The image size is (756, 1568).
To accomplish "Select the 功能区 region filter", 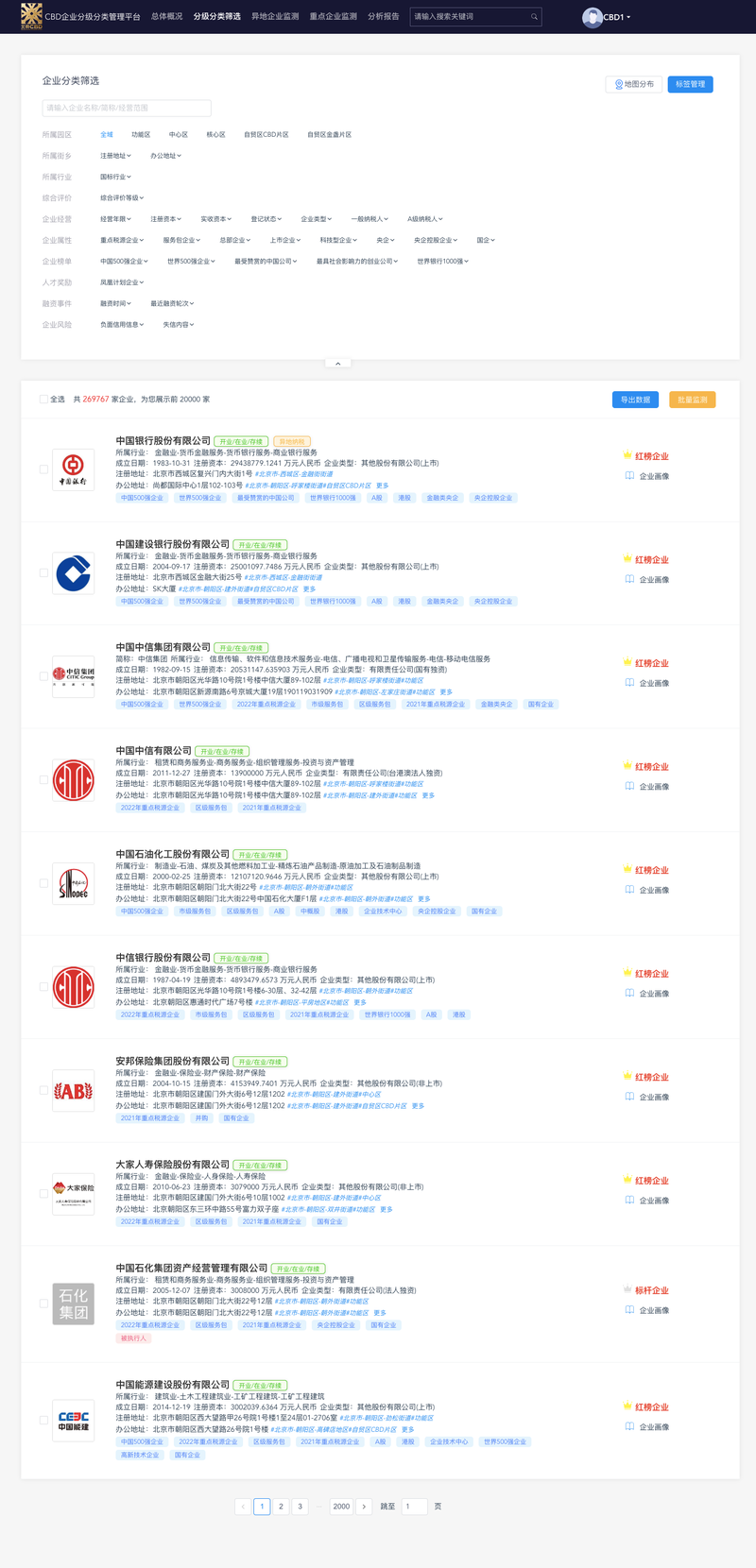I will coord(141,135).
